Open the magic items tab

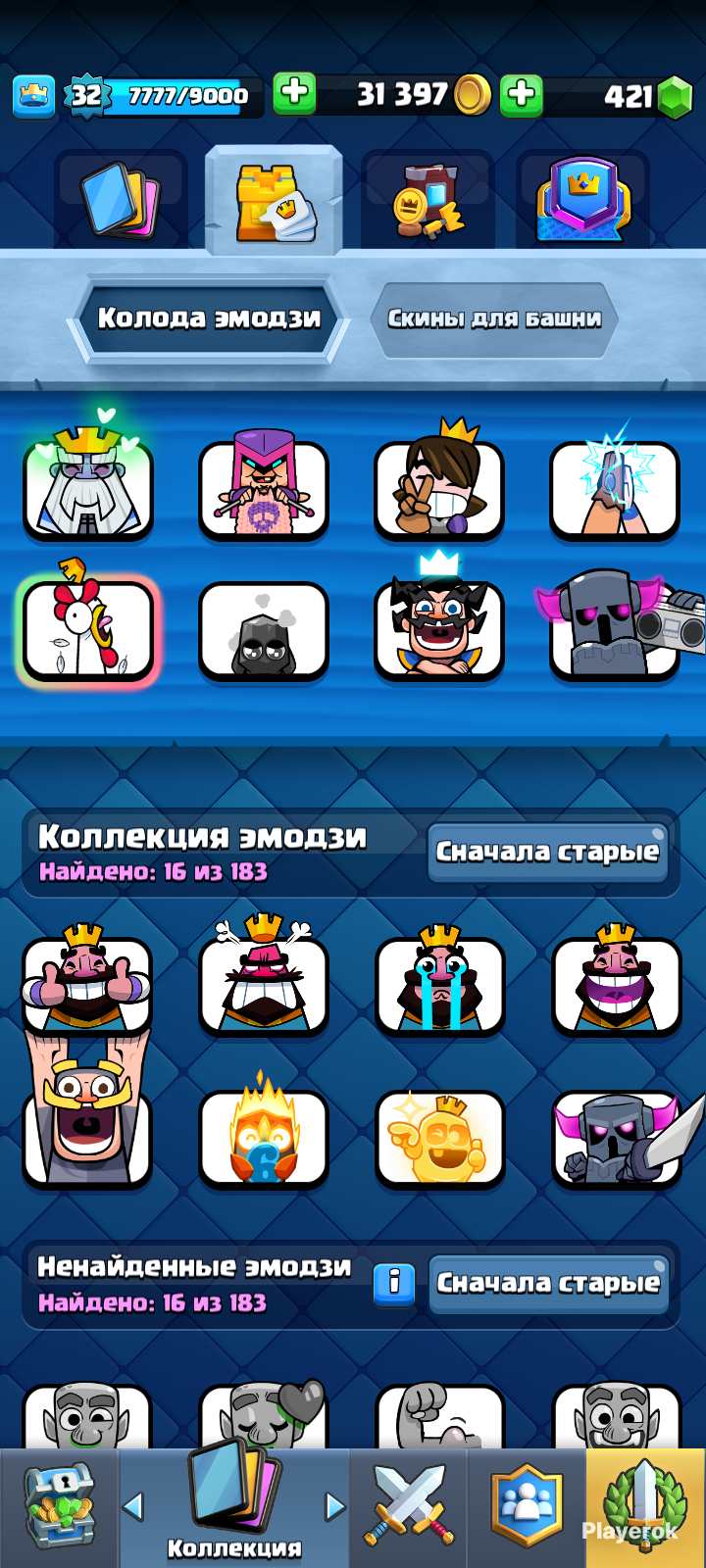tap(428, 200)
